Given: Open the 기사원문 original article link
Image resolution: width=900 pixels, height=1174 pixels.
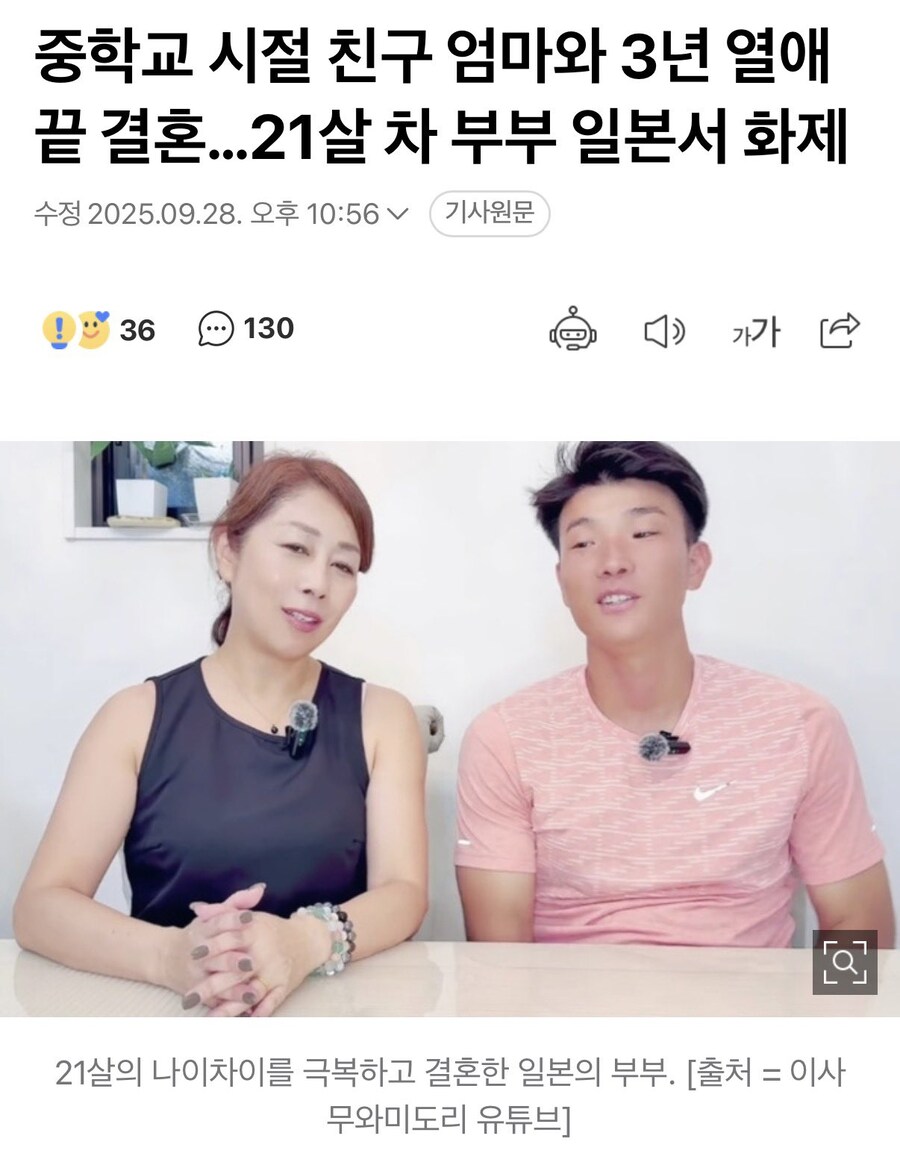Looking at the screenshot, I should (489, 214).
